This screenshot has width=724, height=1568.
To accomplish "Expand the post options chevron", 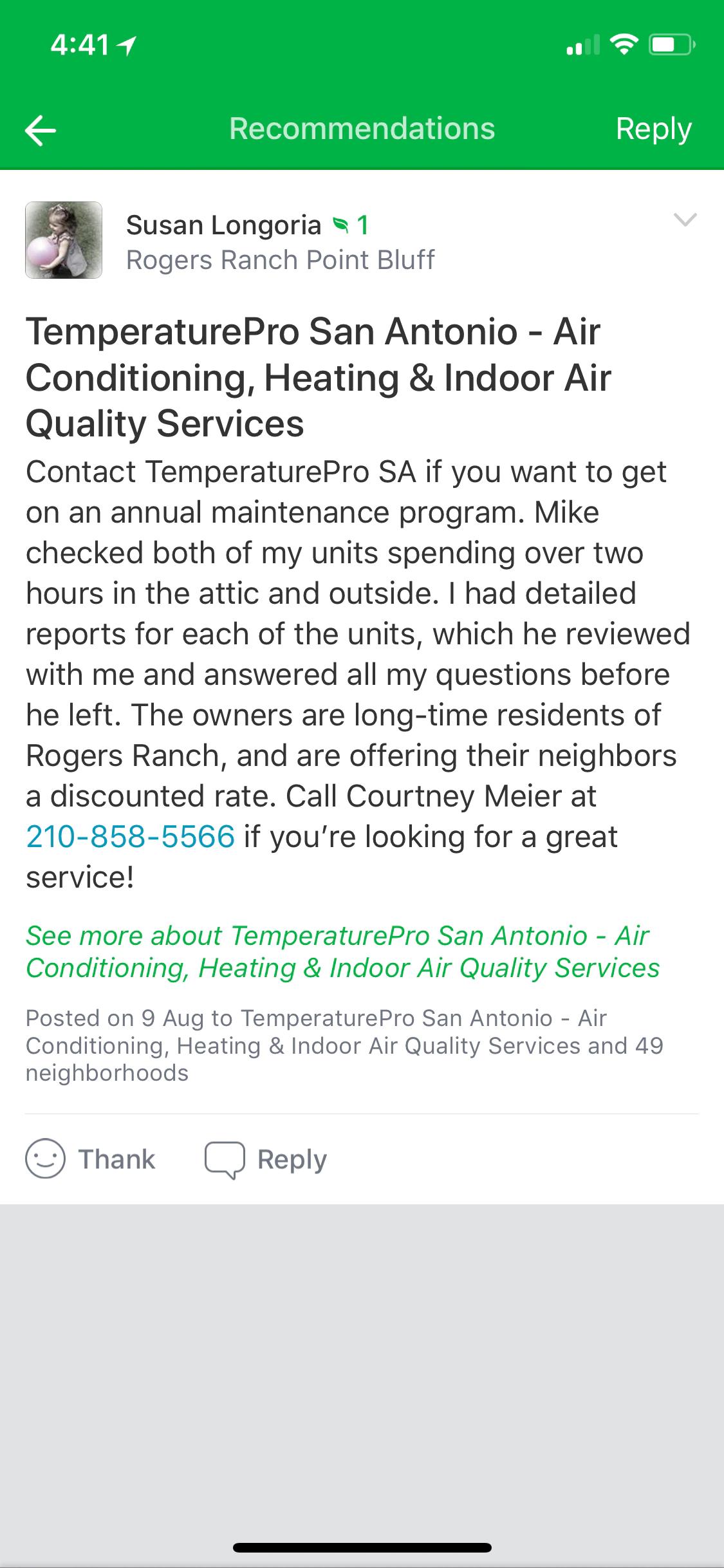I will point(685,220).
